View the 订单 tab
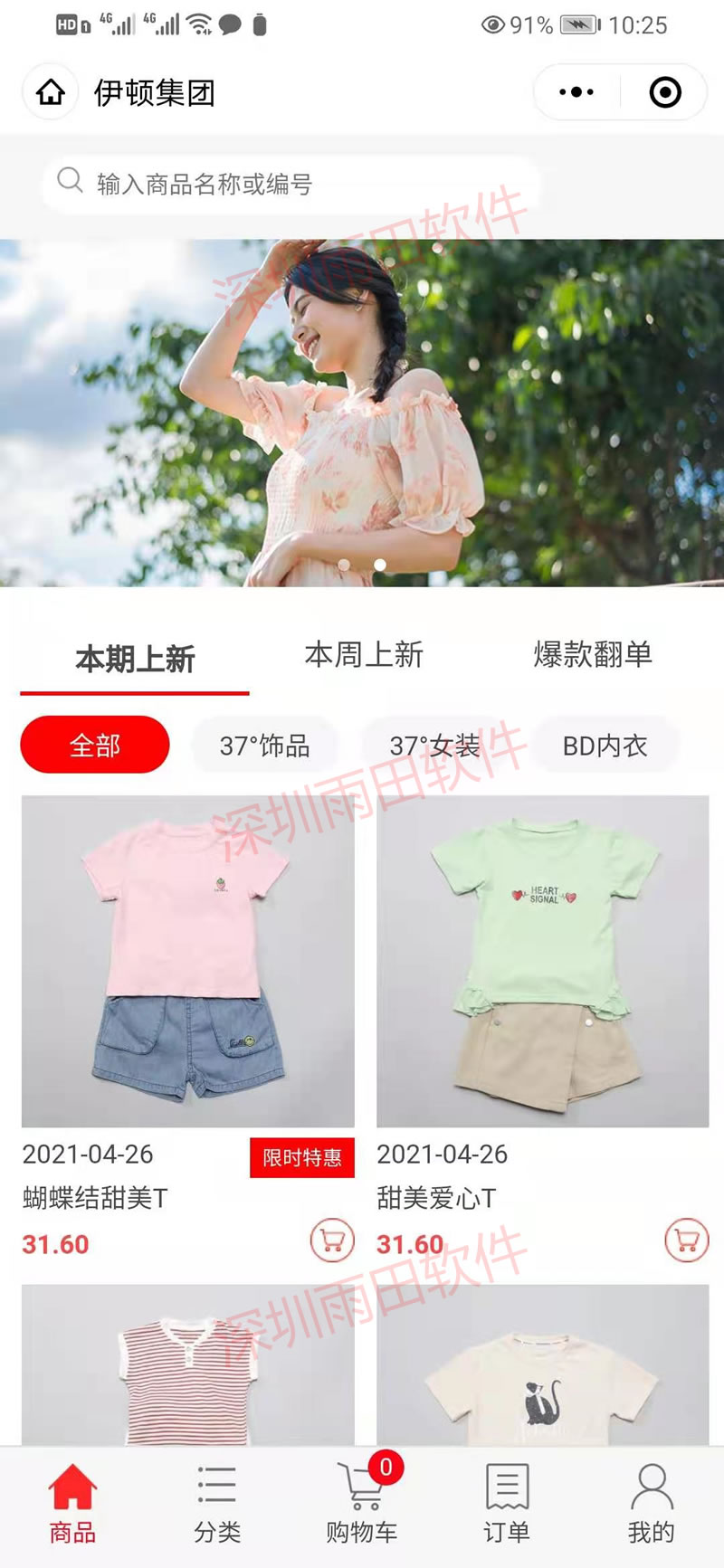 [x=507, y=1506]
